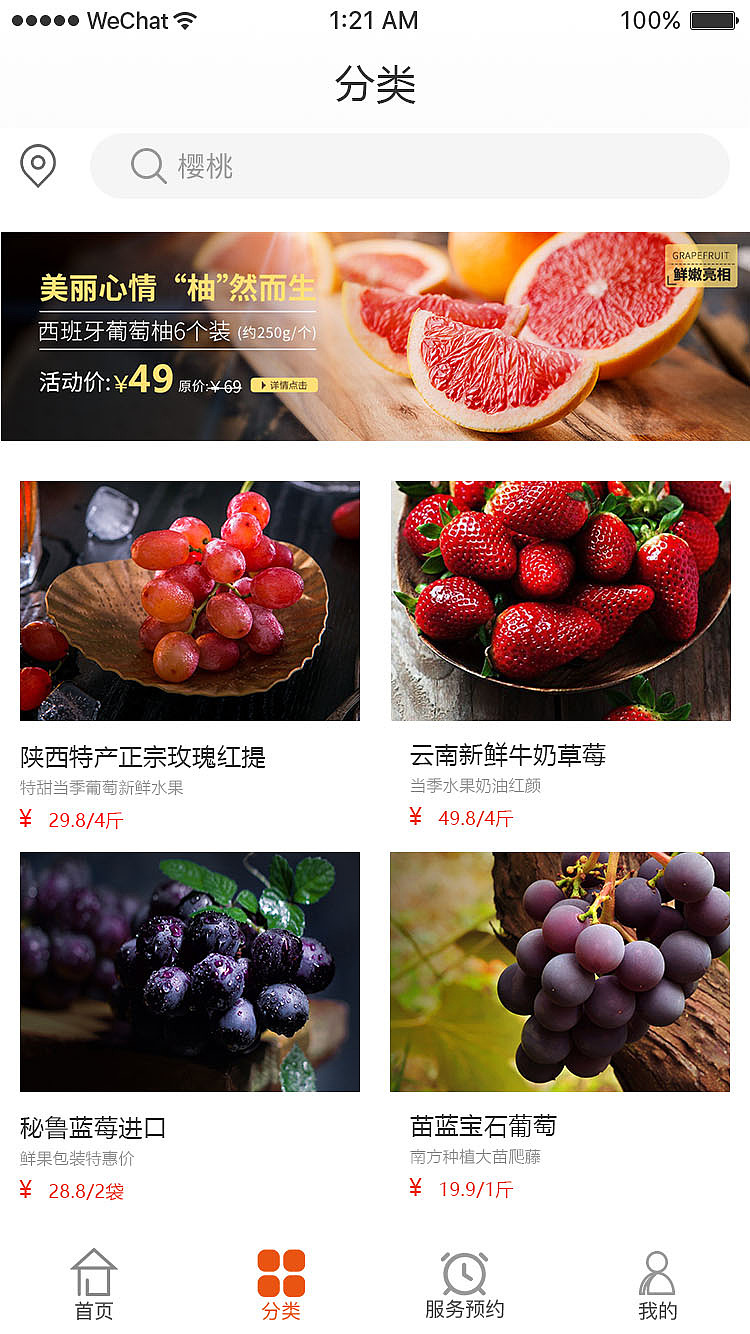Screen dimensions: 750x1334
Task: Click the magnifier search icon
Action: pyautogui.click(x=148, y=166)
